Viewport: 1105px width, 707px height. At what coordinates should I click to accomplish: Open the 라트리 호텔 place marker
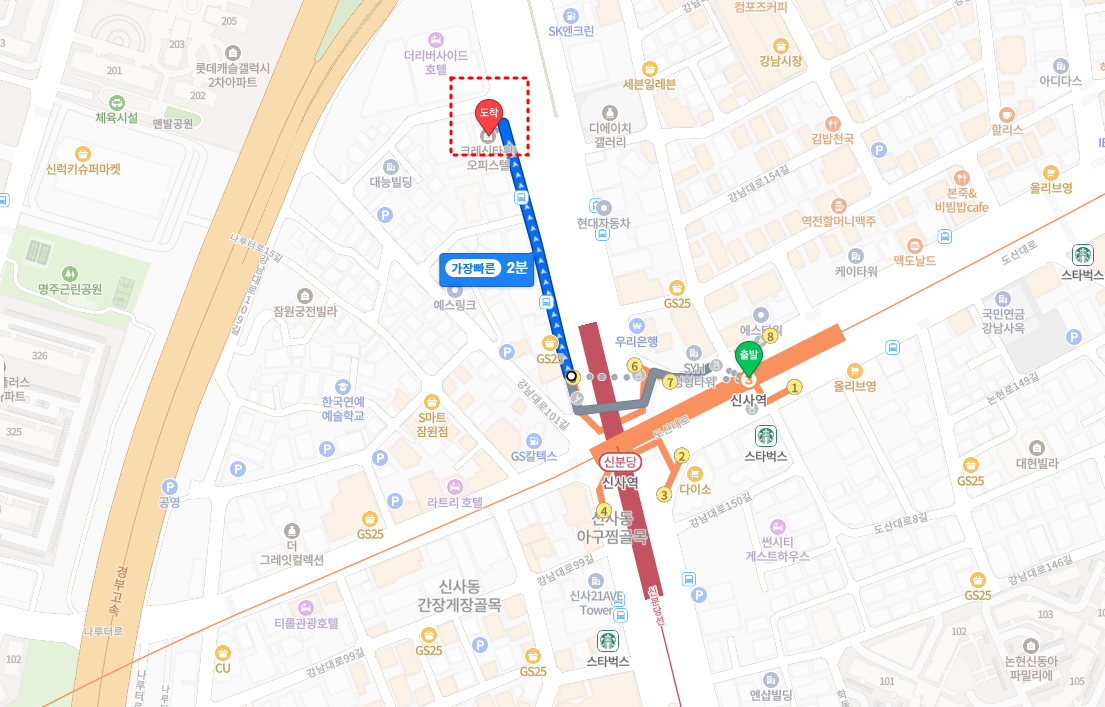(455, 486)
